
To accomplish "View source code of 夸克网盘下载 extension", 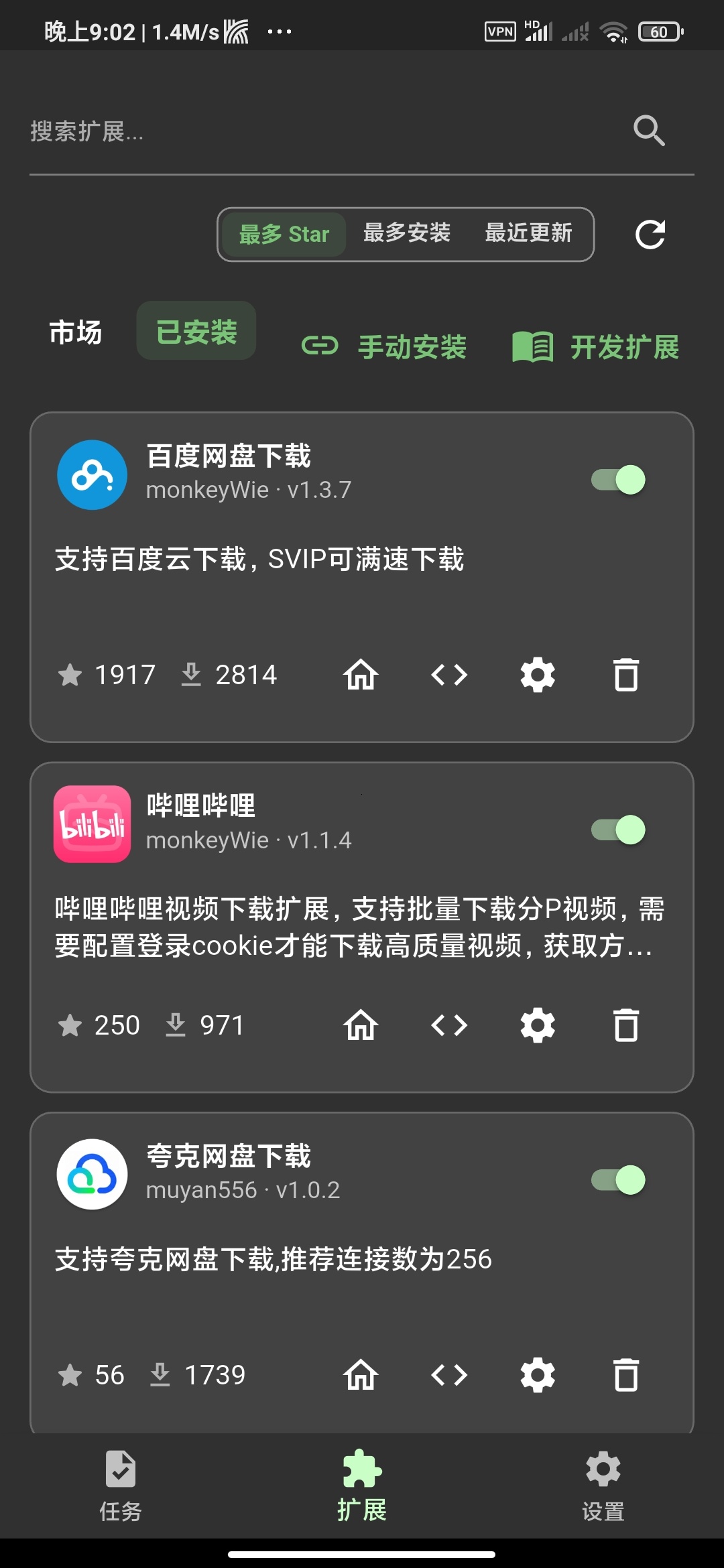I will [448, 1374].
